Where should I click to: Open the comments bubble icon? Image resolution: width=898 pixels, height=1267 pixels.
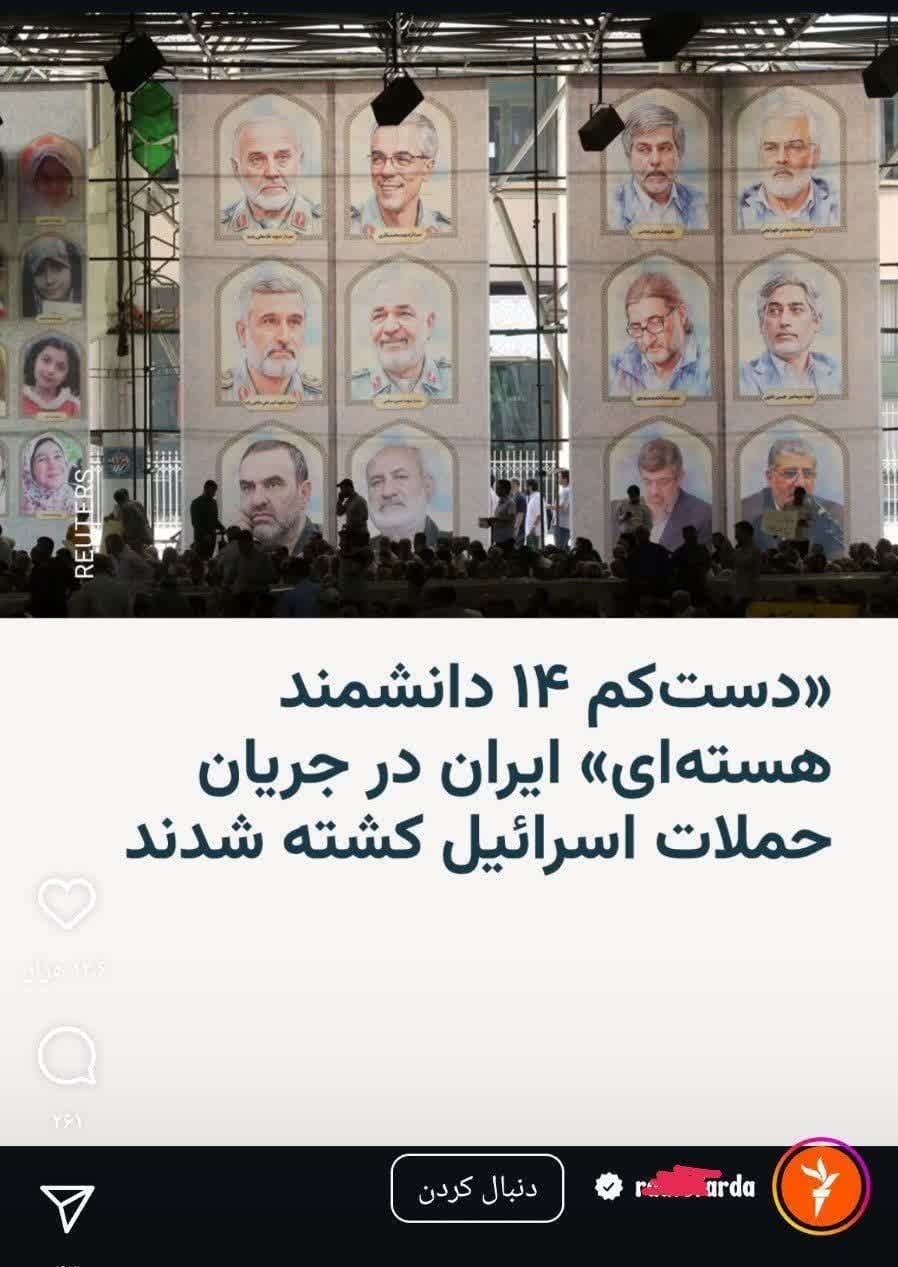(x=66, y=1057)
